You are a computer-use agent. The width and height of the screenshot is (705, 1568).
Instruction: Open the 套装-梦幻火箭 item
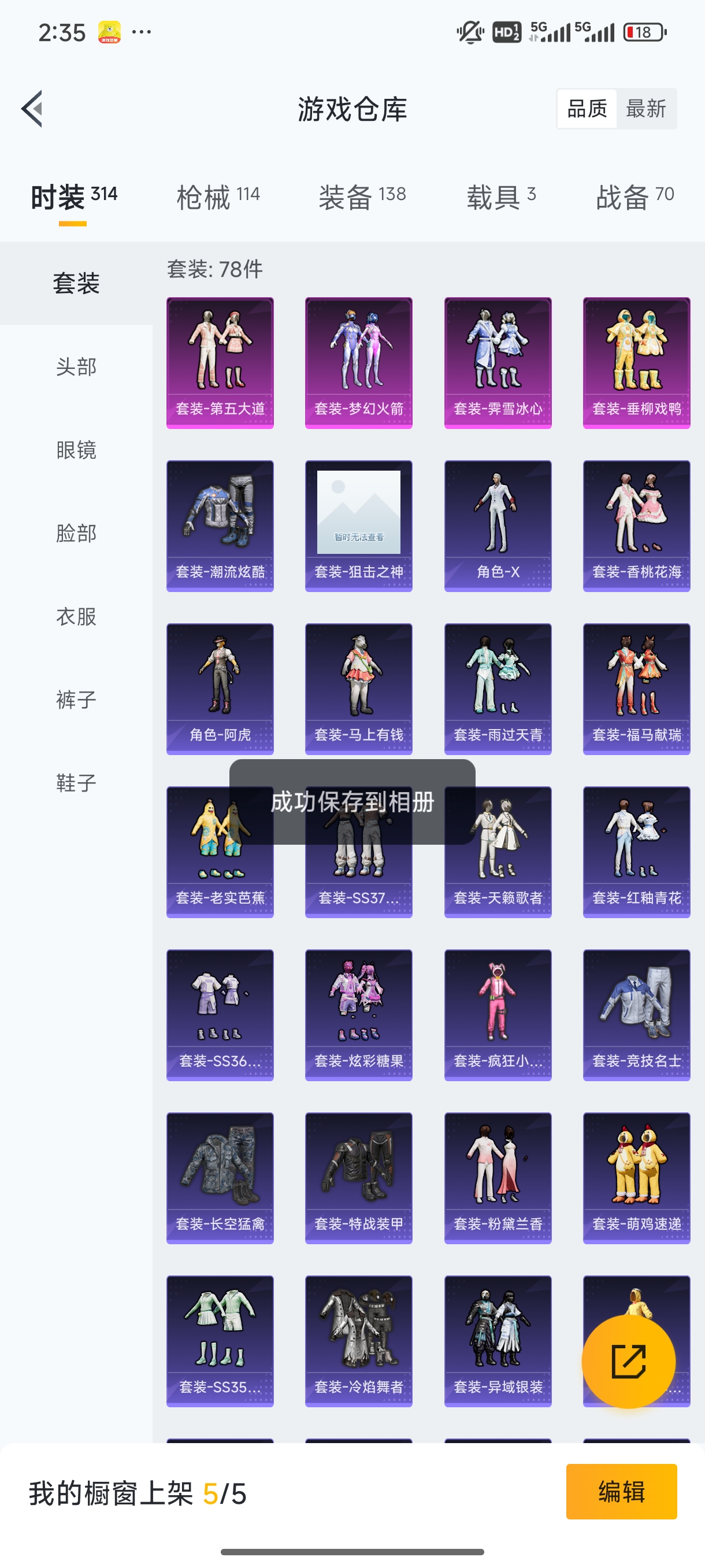click(x=358, y=363)
